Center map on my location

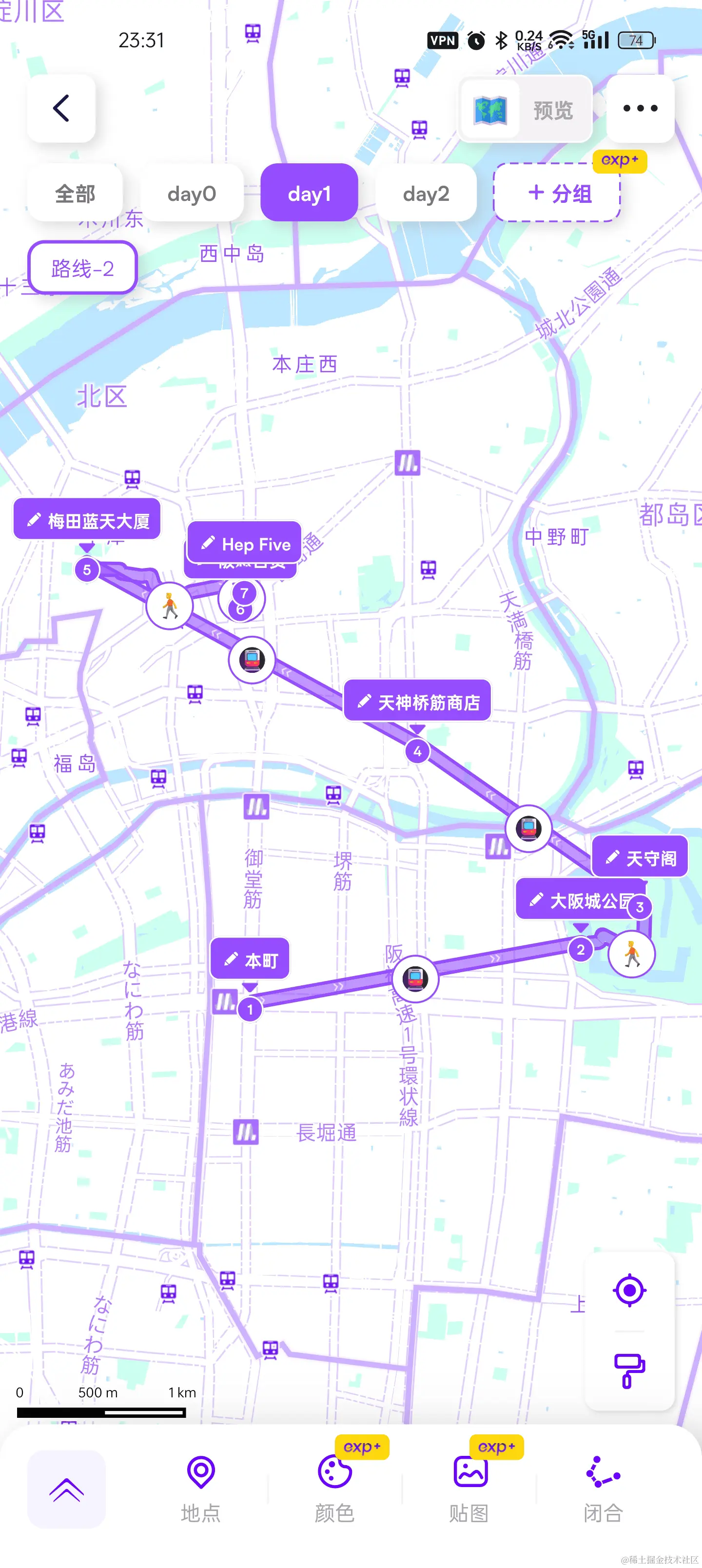629,1290
